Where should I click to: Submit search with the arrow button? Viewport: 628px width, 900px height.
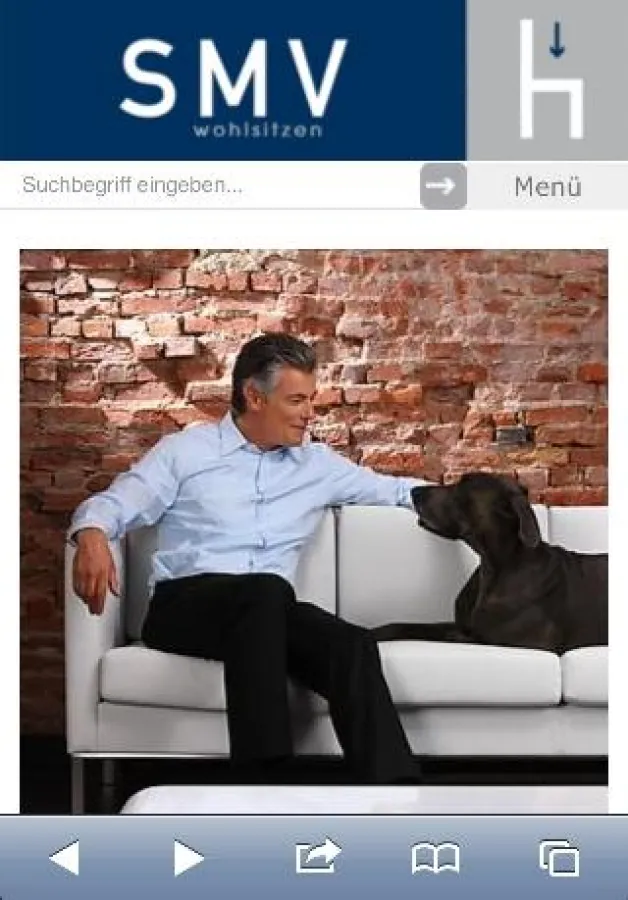(443, 186)
